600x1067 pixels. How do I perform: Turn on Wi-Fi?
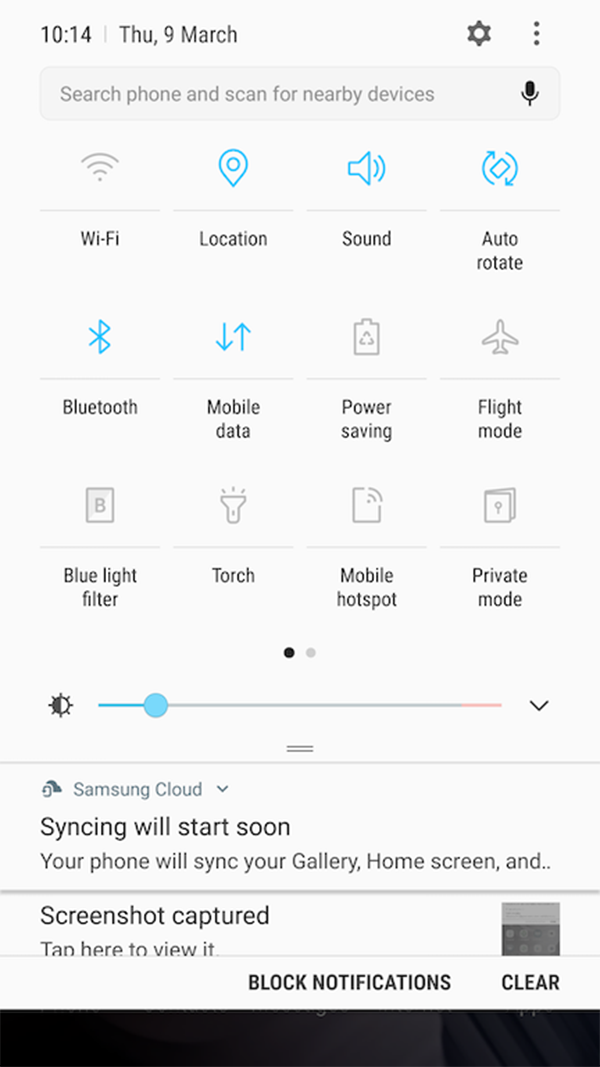(x=99, y=169)
